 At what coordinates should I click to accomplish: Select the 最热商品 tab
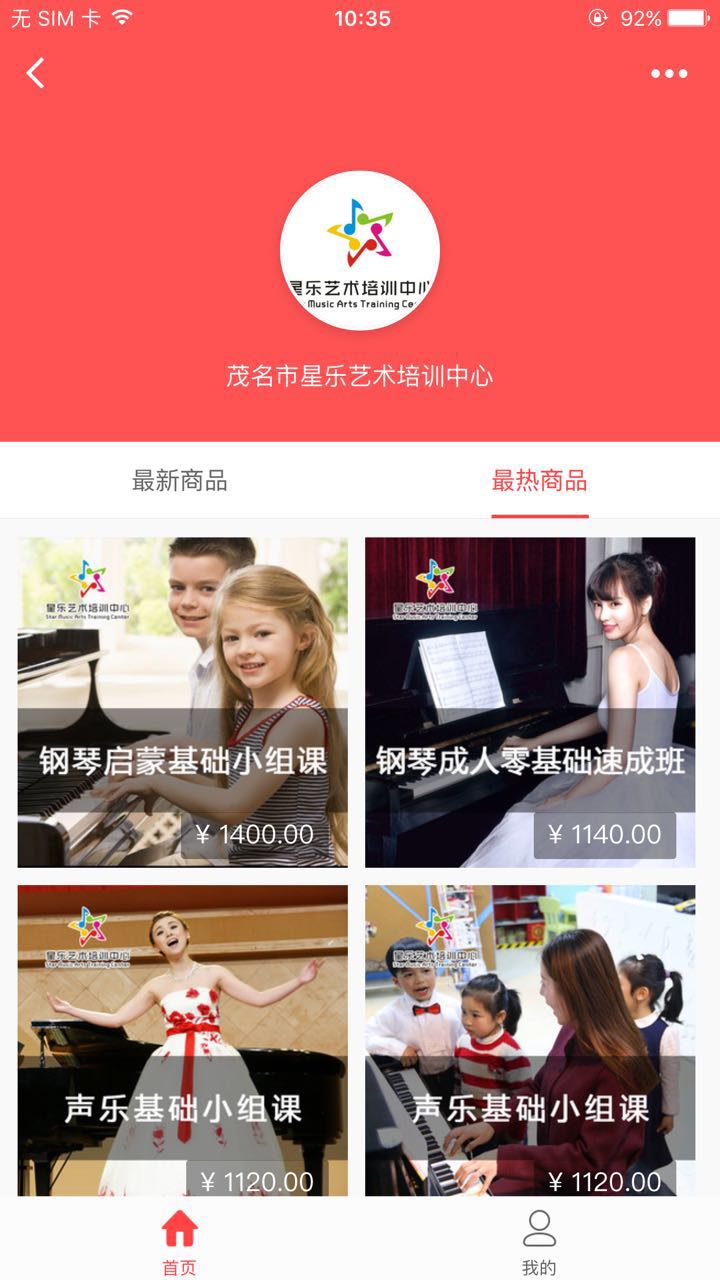click(539, 481)
